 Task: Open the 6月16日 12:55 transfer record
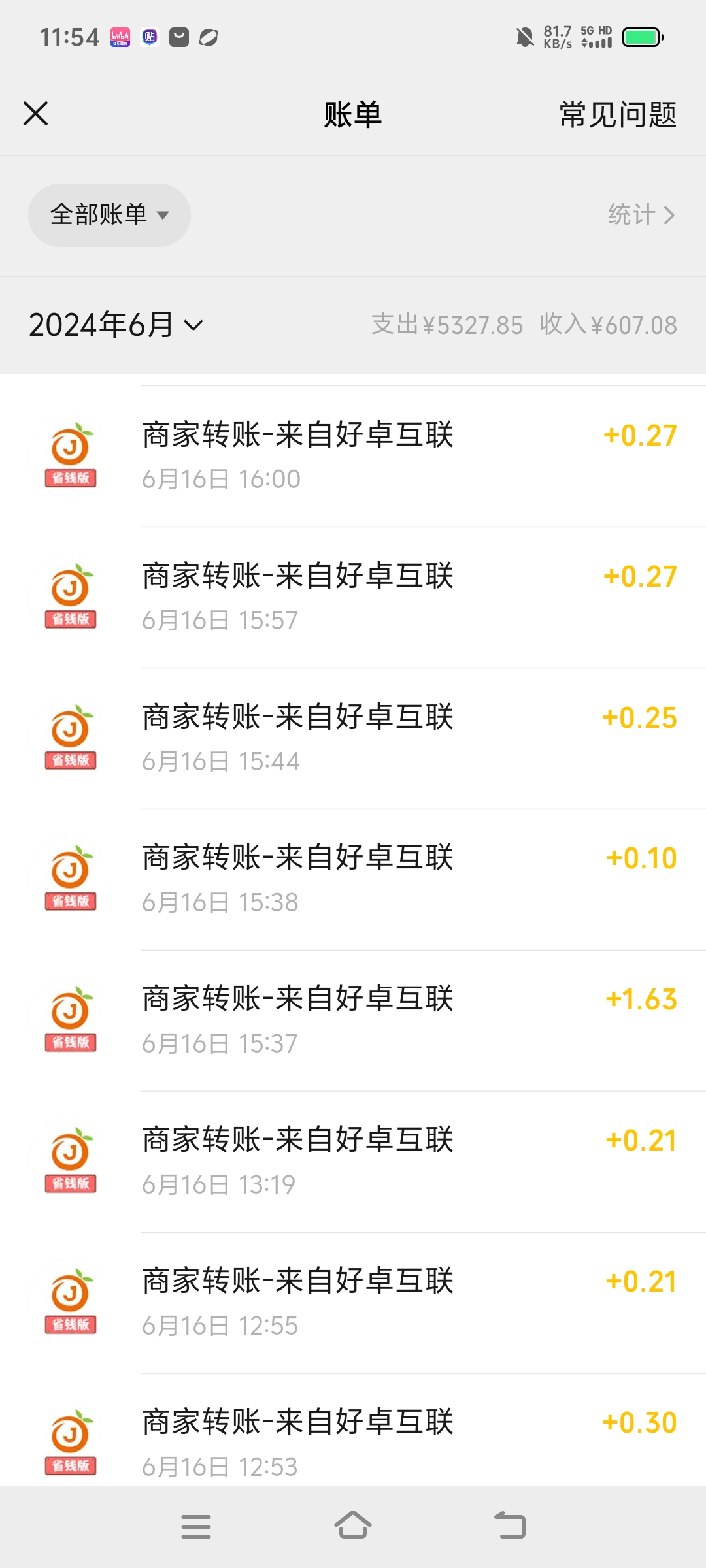(x=353, y=1303)
